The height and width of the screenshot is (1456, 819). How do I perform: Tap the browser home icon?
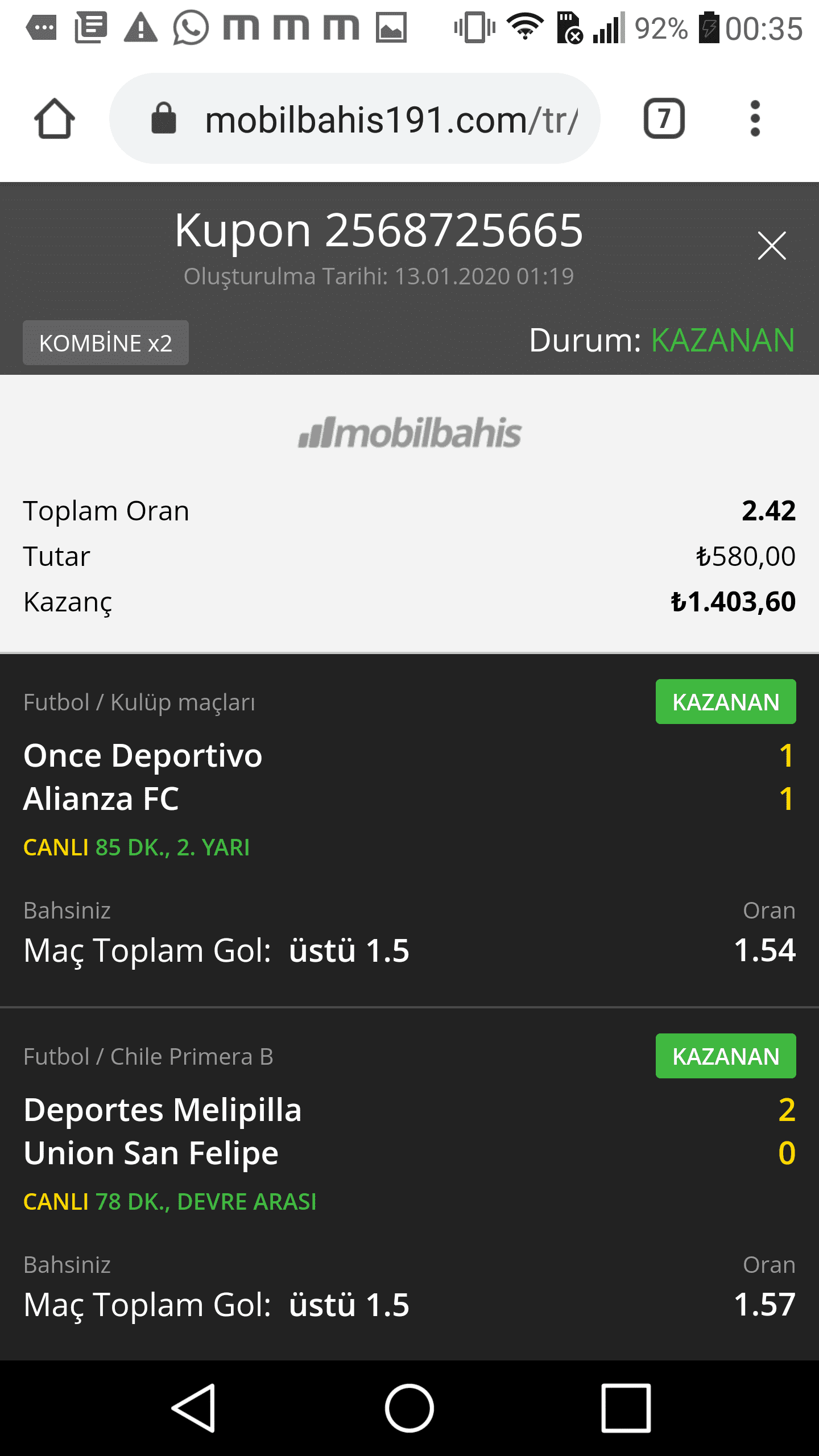(55, 118)
